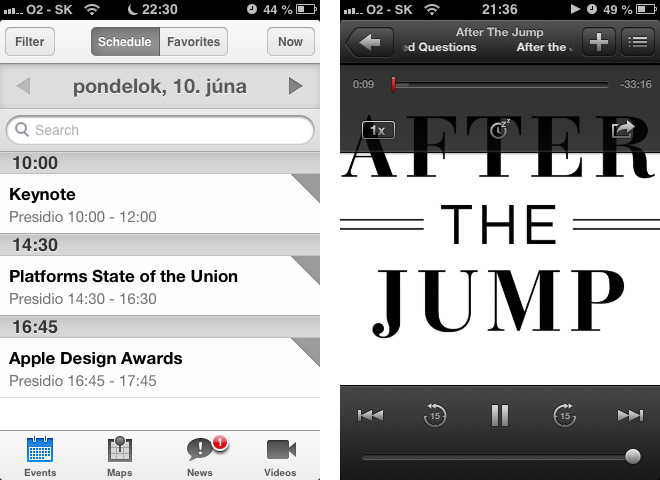This screenshot has width=660, height=480.
Task: Go to the next day in the schedule
Action: point(295,87)
